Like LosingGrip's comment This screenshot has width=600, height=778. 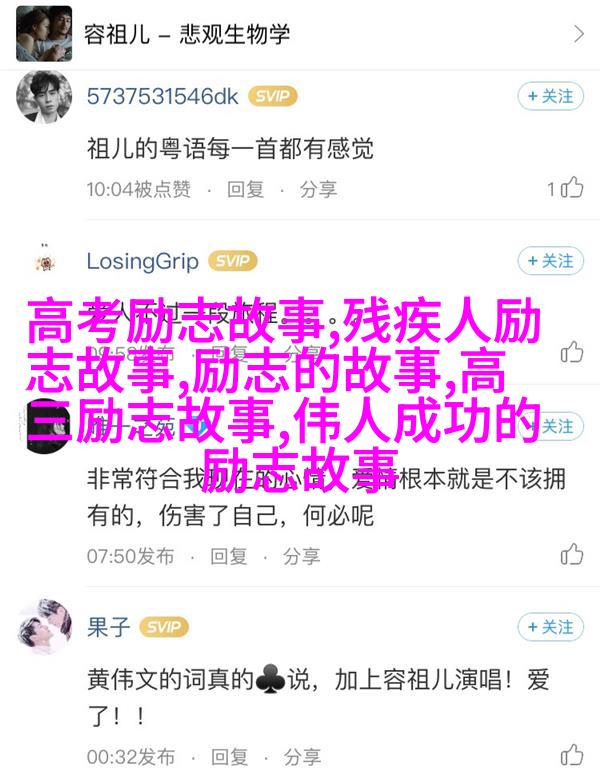click(571, 352)
